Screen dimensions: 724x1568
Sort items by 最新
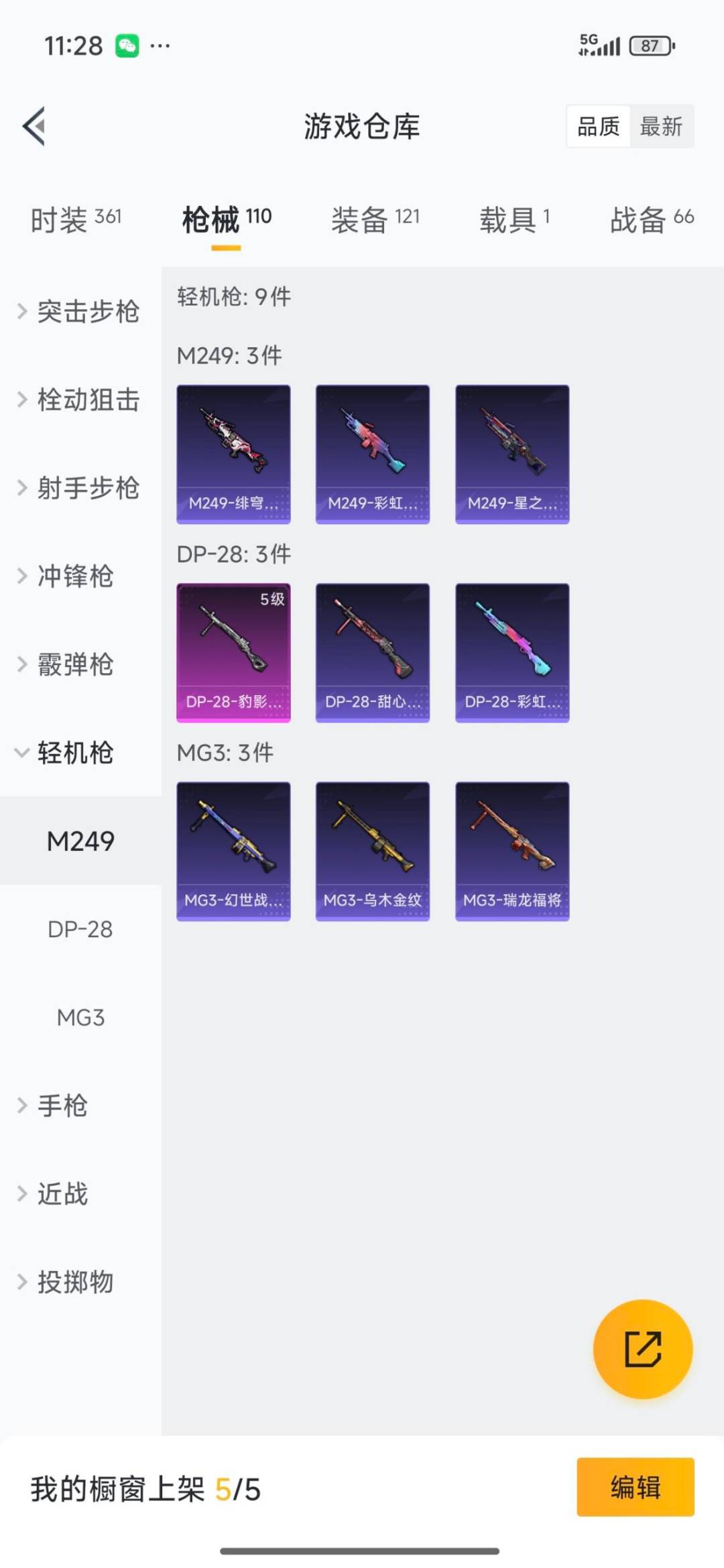click(660, 126)
